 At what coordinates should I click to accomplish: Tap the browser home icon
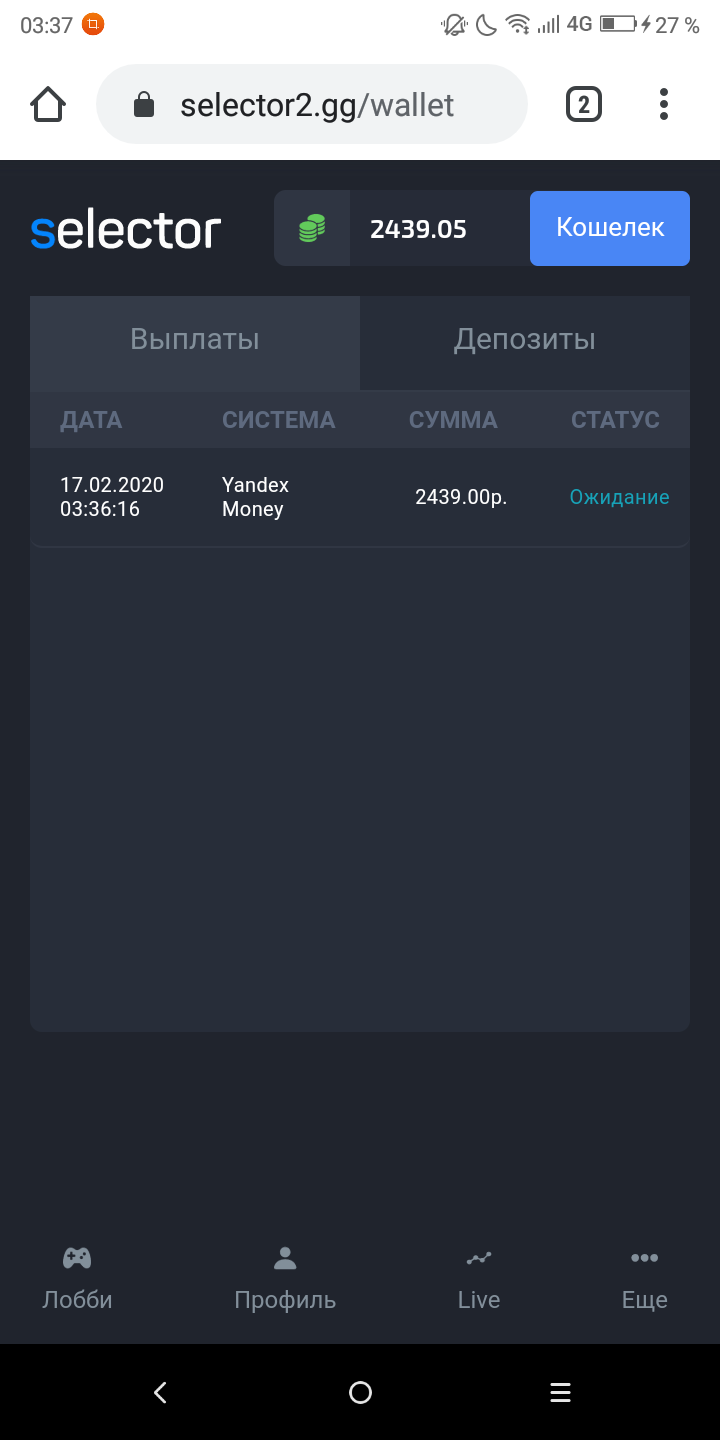48,104
